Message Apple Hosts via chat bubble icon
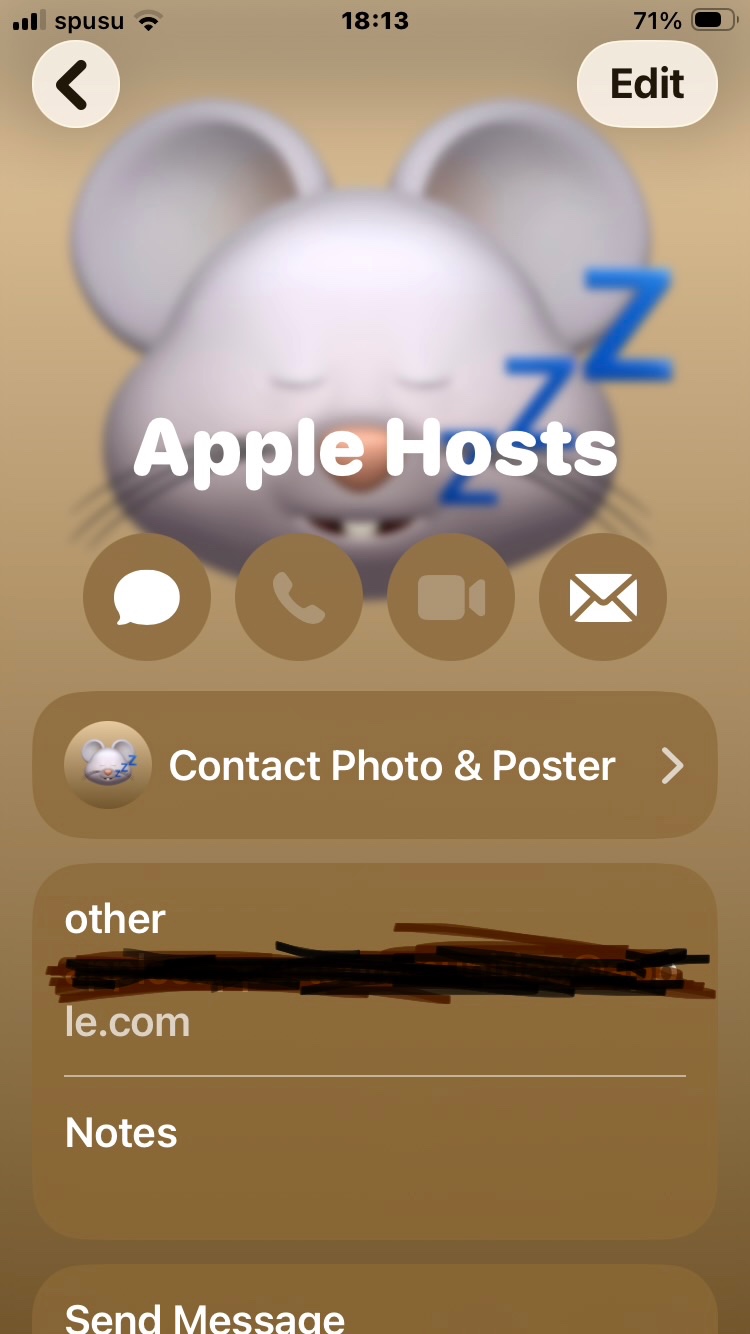 click(x=147, y=598)
